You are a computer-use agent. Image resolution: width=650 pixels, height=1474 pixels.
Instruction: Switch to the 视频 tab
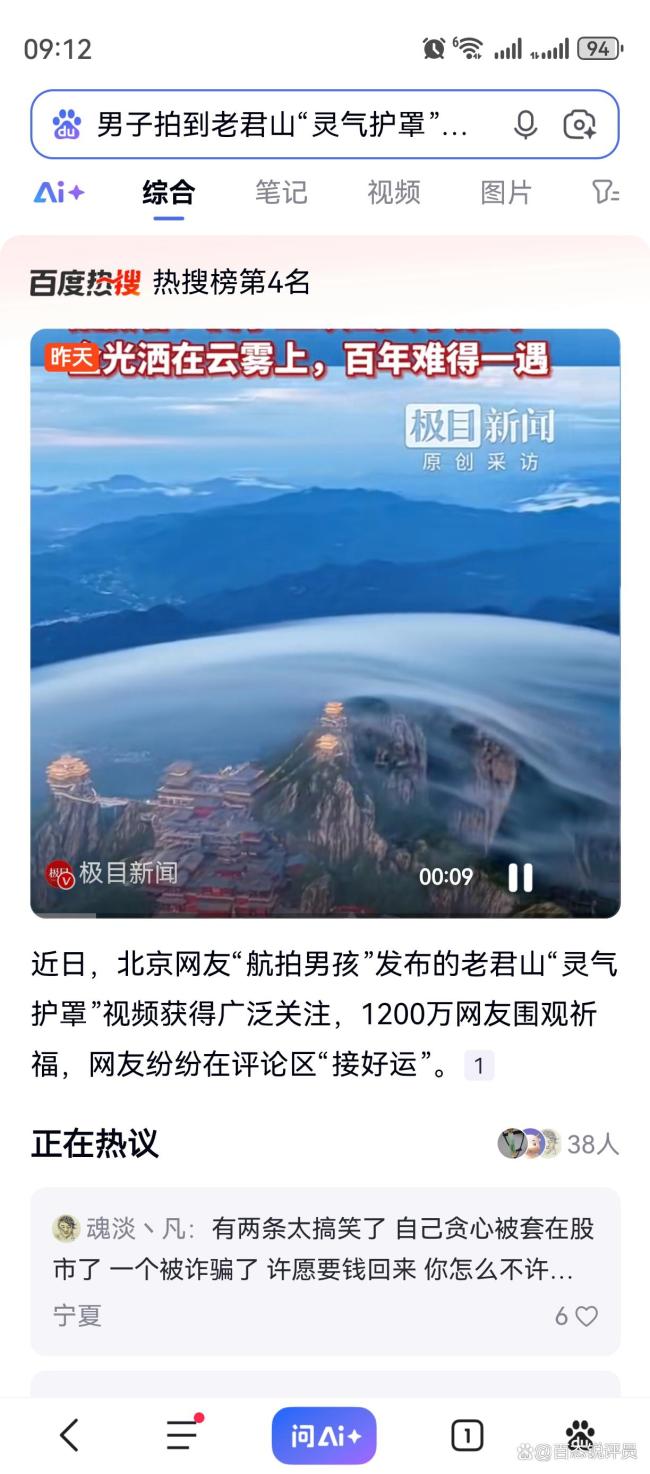394,192
